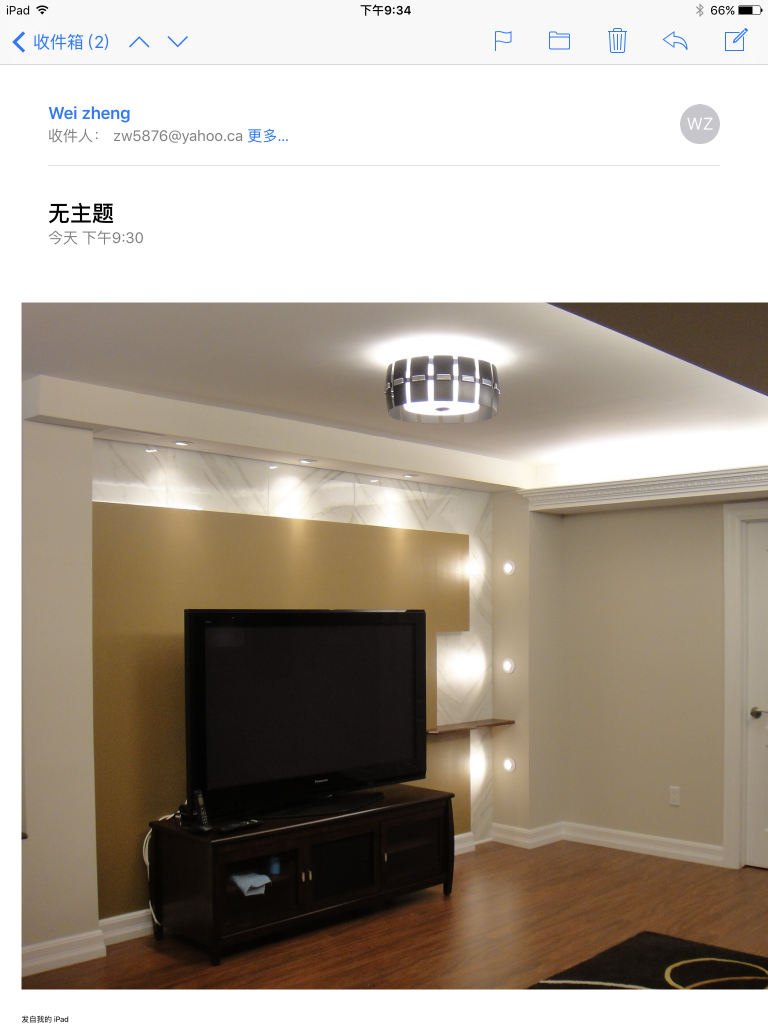The width and height of the screenshot is (768, 1024).
Task: Tap recipient zw5876@yahoo.ca
Action: (178, 136)
